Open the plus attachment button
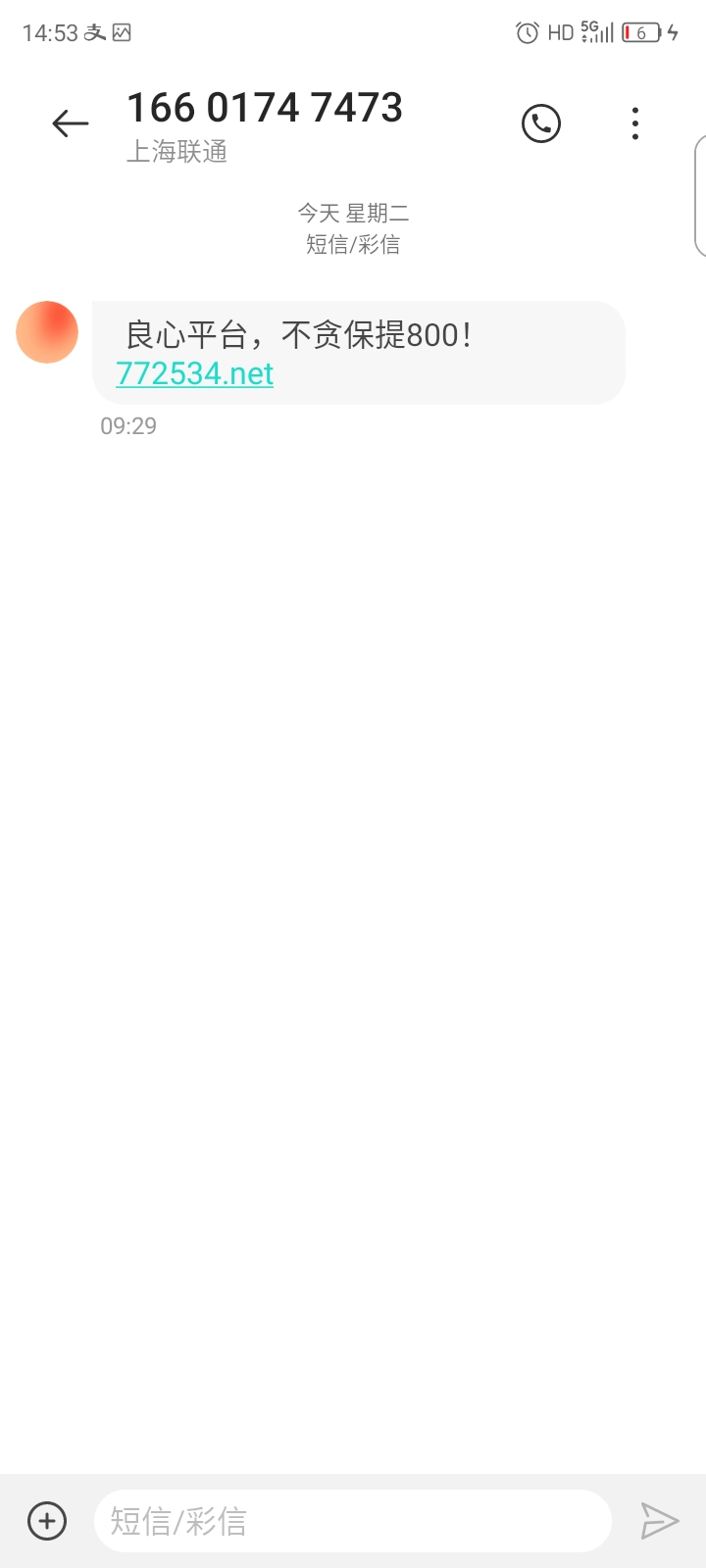Viewport: 706px width, 1568px height. (47, 1521)
